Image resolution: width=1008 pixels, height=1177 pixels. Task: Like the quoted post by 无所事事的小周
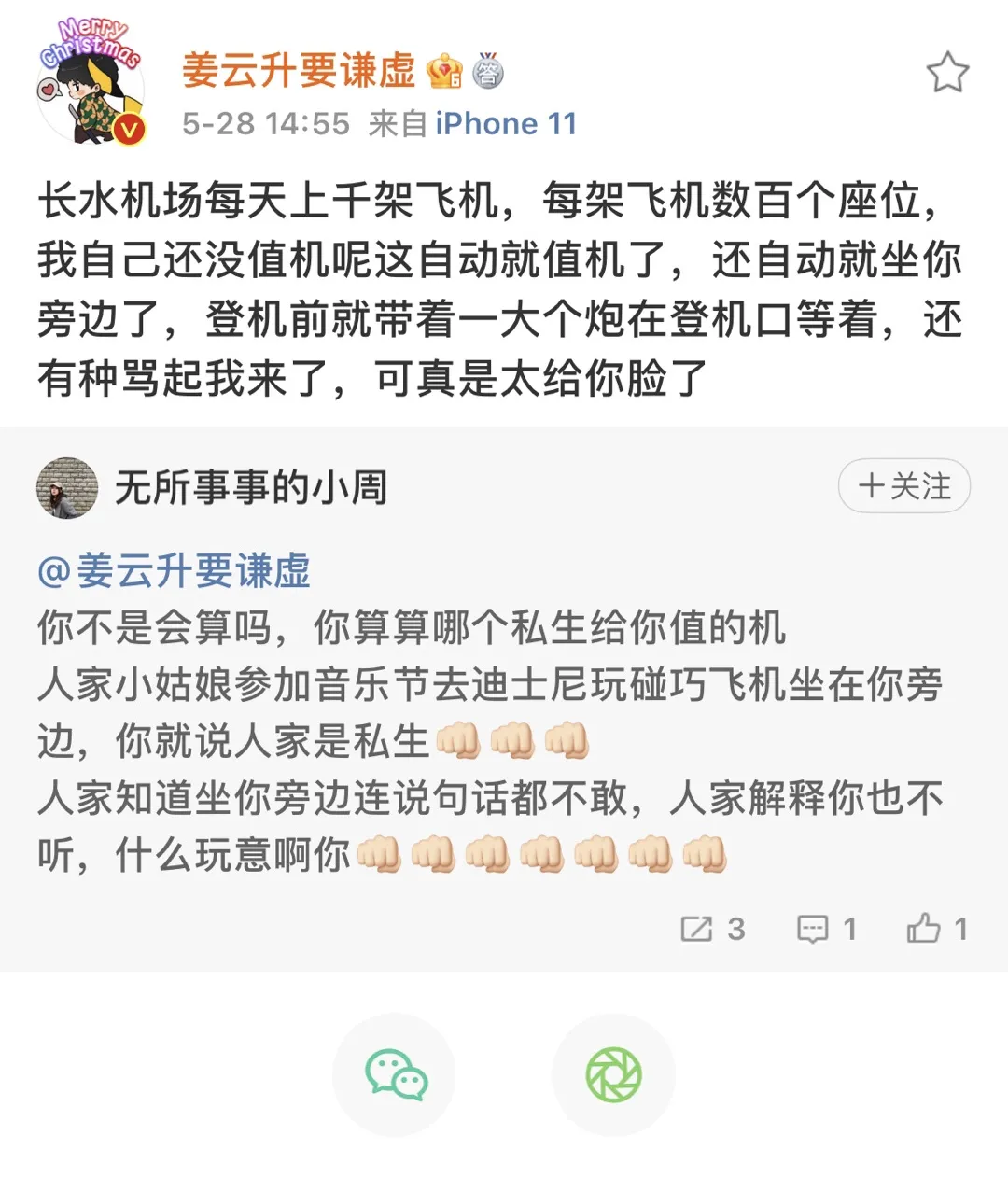pos(936,929)
